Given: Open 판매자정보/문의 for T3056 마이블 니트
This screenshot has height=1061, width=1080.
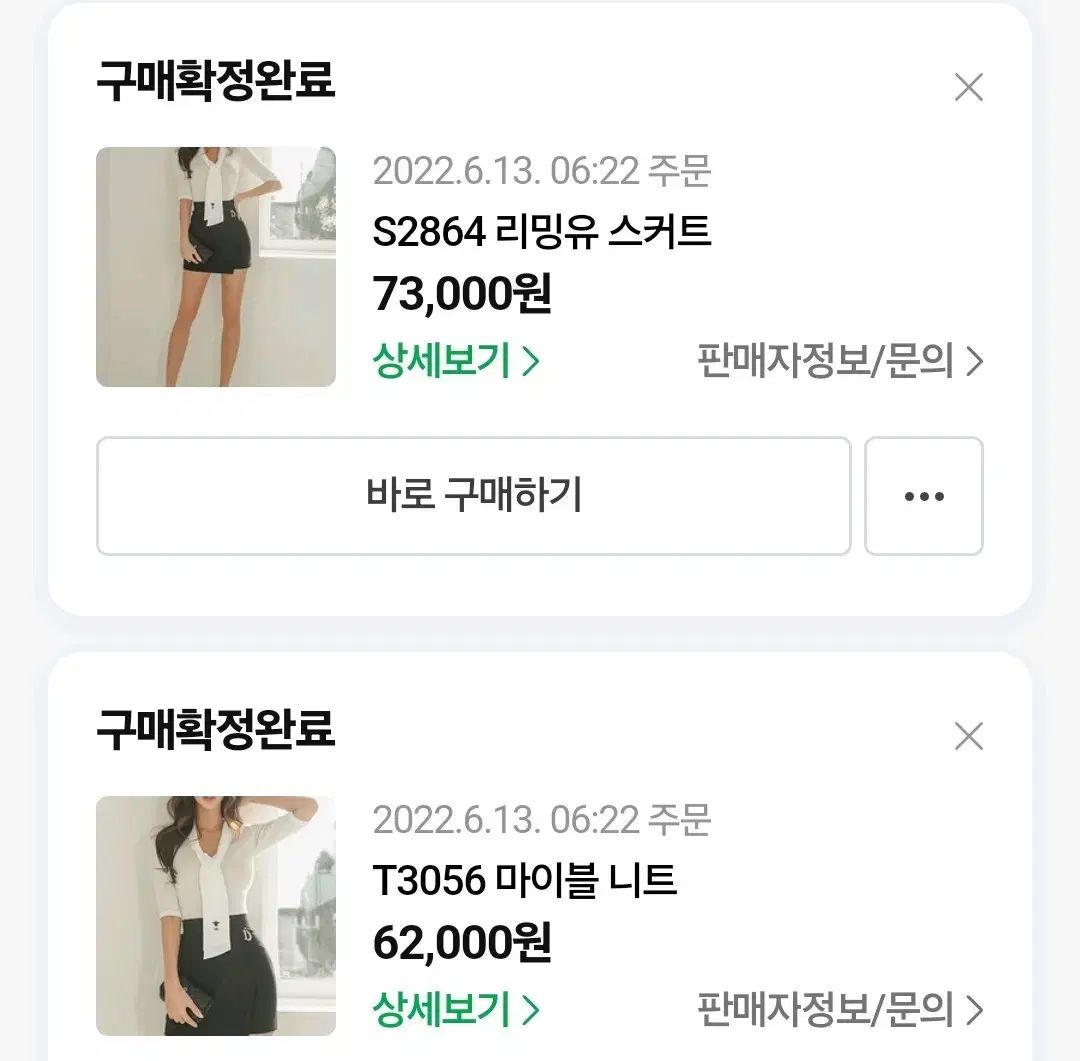Looking at the screenshot, I should coord(840,1009).
